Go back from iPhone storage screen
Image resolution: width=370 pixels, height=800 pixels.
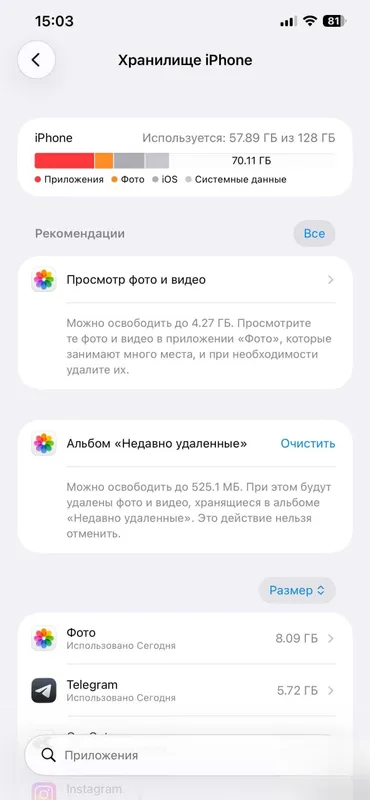(x=36, y=60)
